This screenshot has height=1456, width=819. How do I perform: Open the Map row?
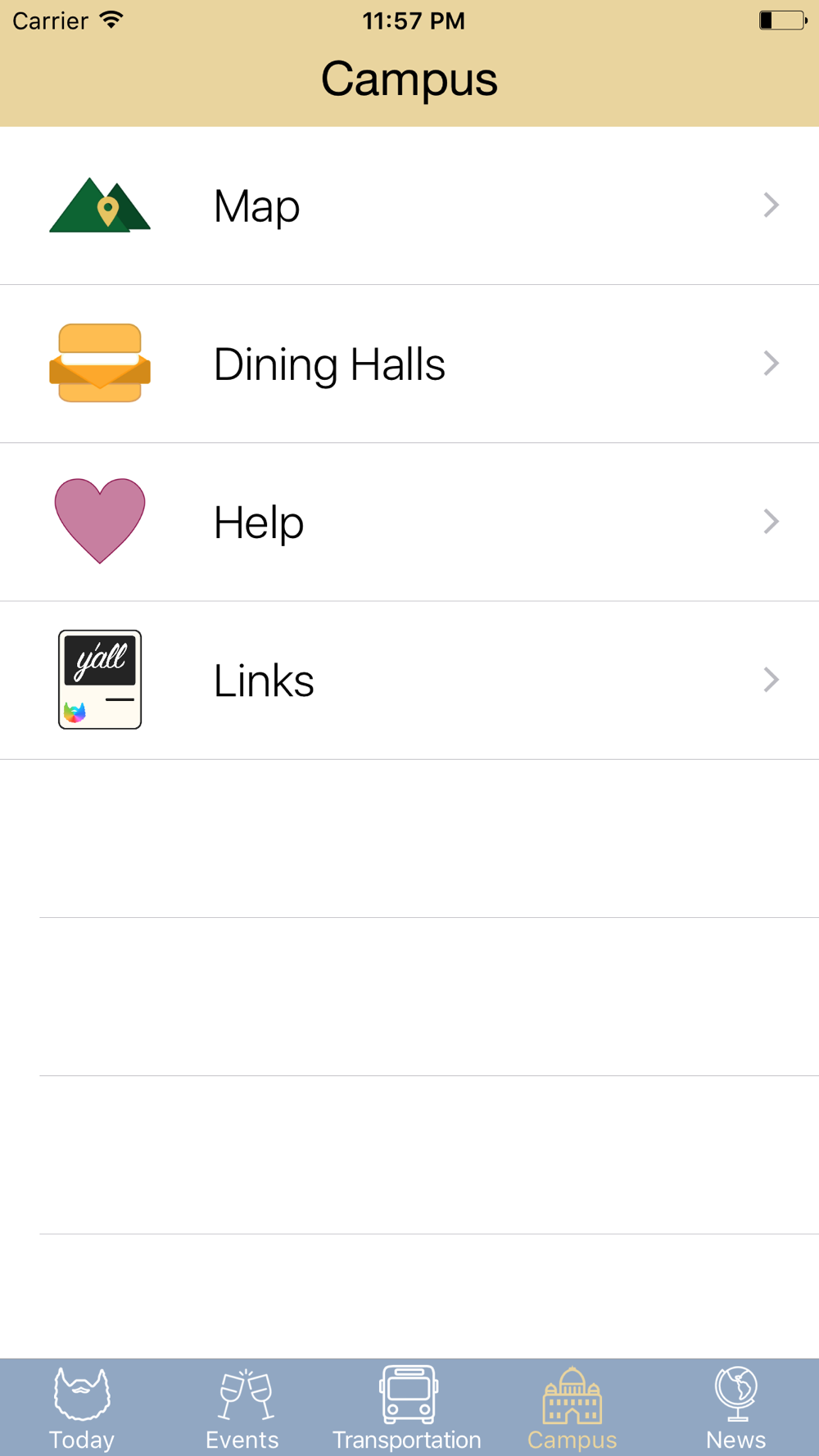tap(409, 206)
